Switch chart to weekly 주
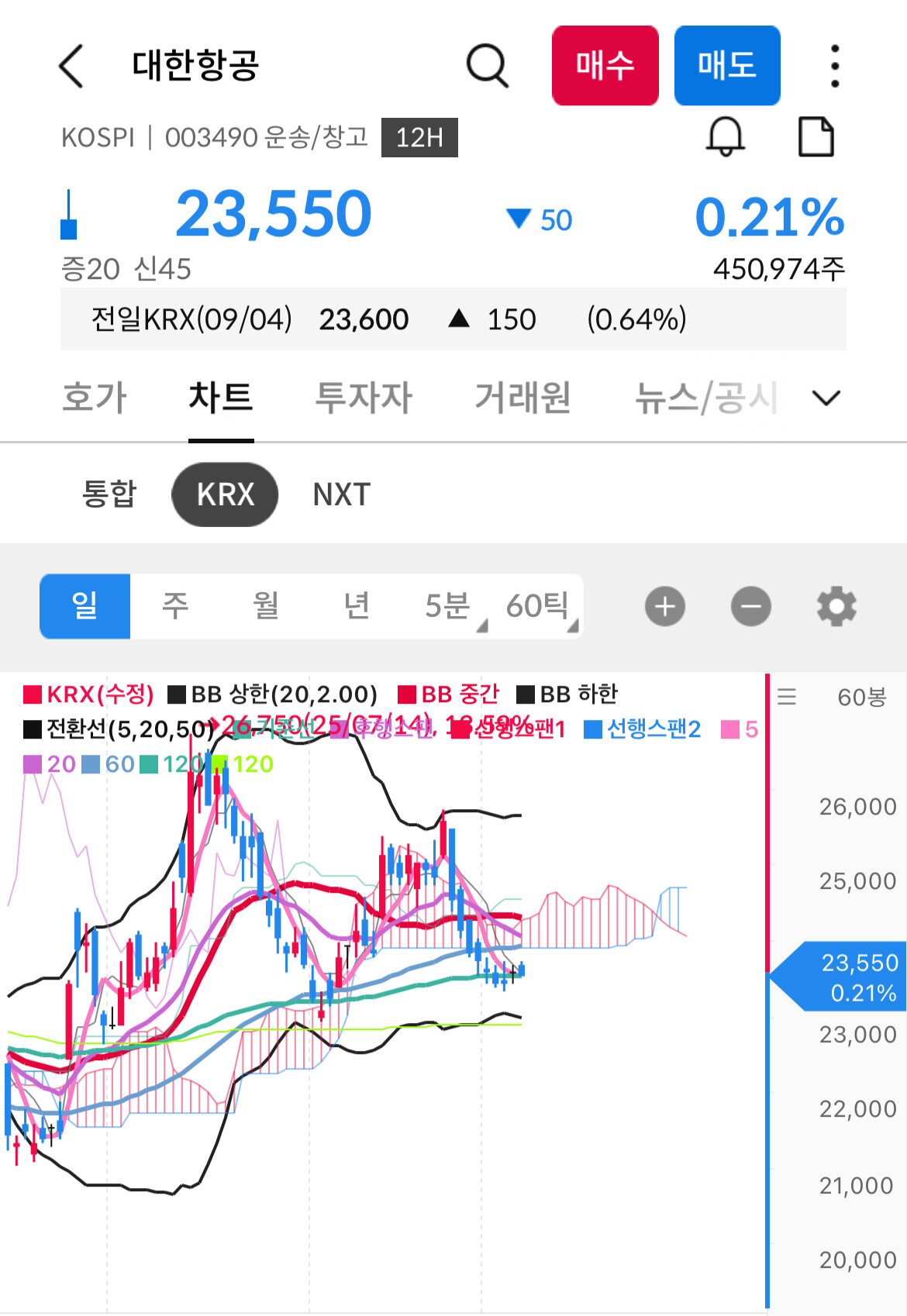907x1316 pixels. point(175,606)
